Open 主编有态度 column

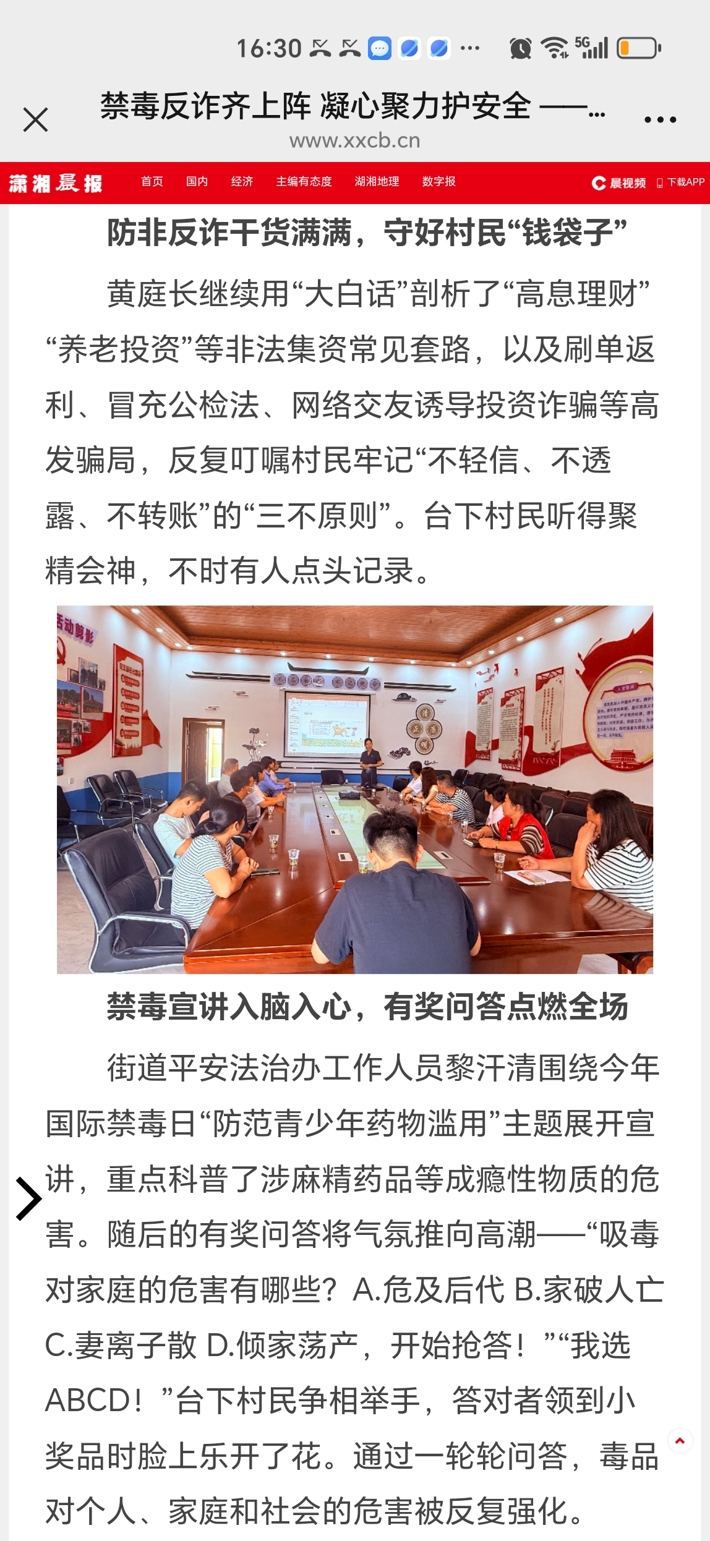click(x=304, y=182)
